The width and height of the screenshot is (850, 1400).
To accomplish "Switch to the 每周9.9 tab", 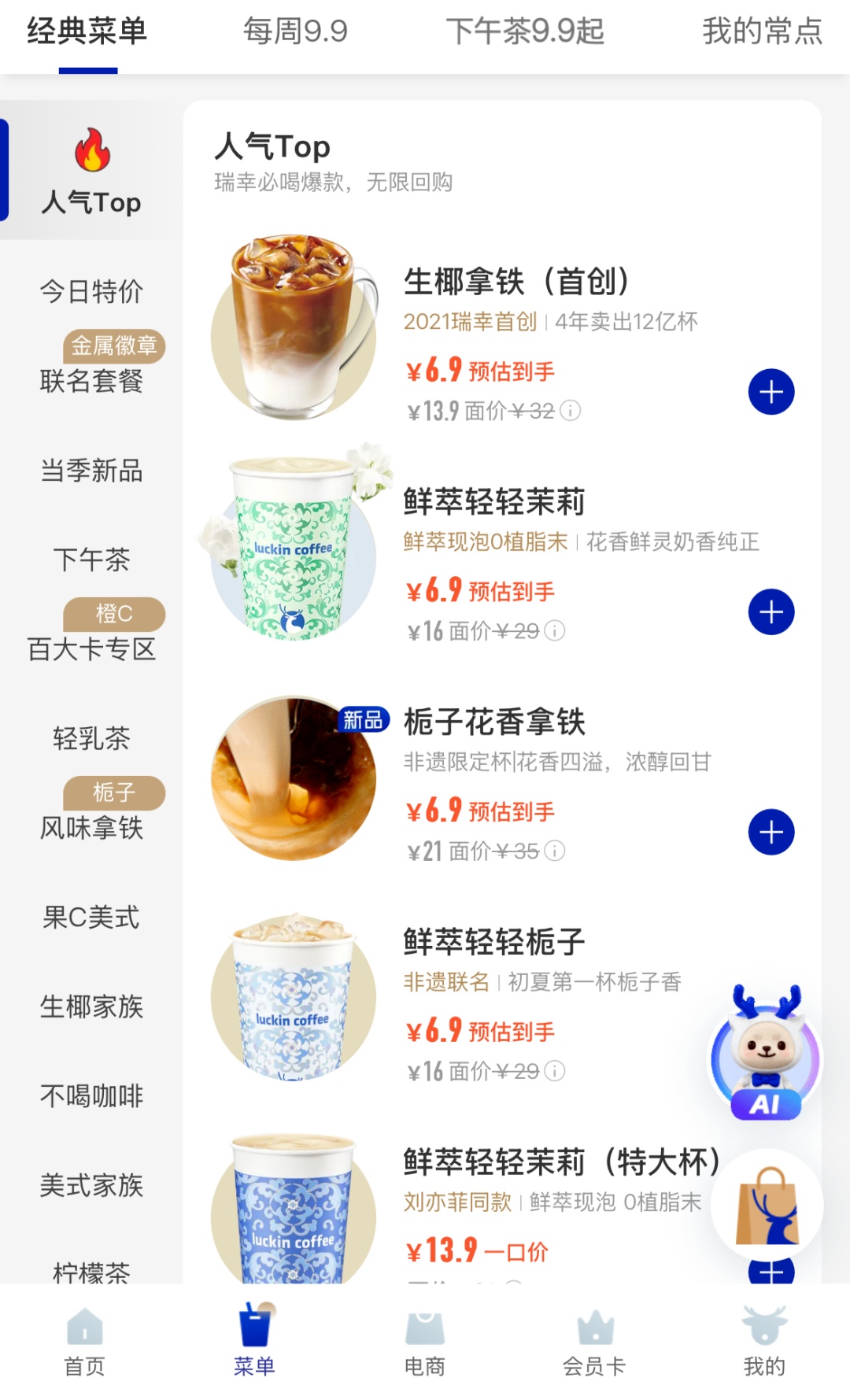I will [295, 32].
